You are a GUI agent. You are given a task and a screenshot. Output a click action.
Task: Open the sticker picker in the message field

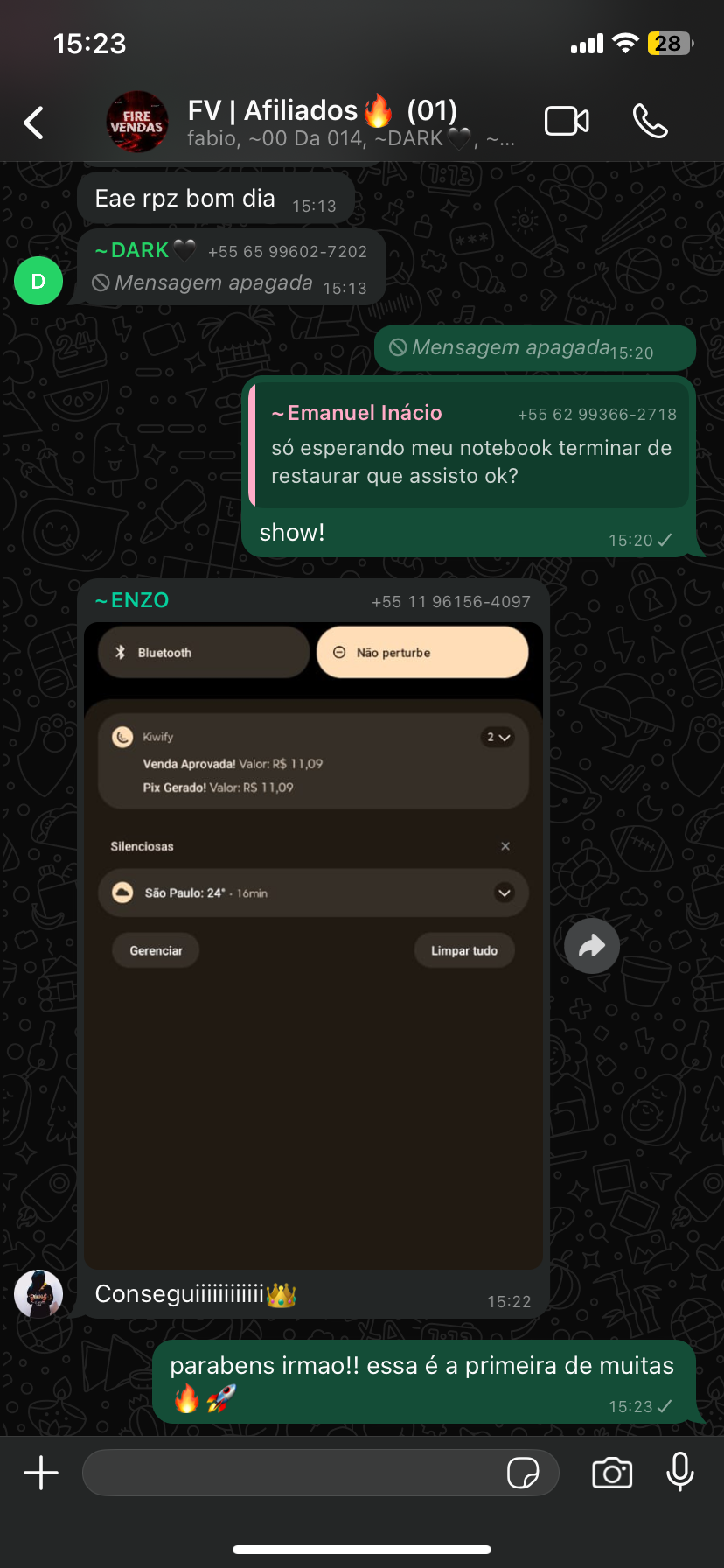[x=526, y=1473]
